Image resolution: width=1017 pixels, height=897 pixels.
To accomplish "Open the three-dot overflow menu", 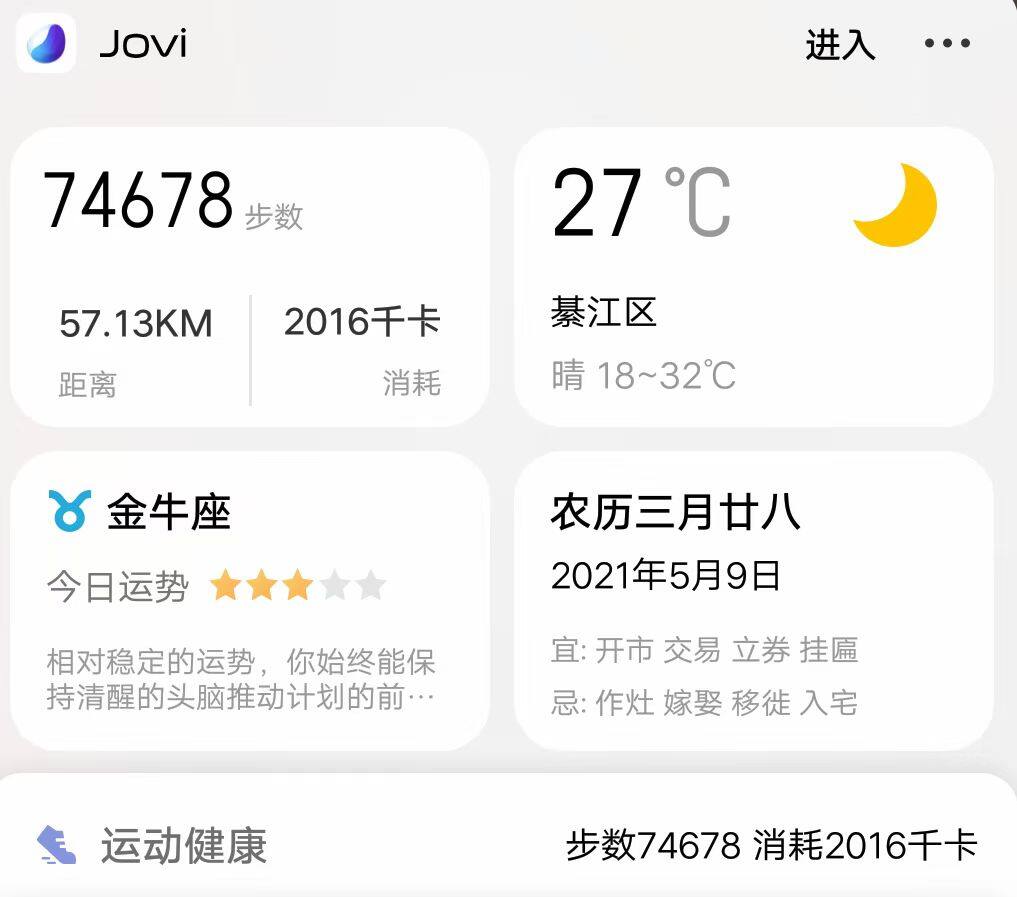I will (x=946, y=45).
